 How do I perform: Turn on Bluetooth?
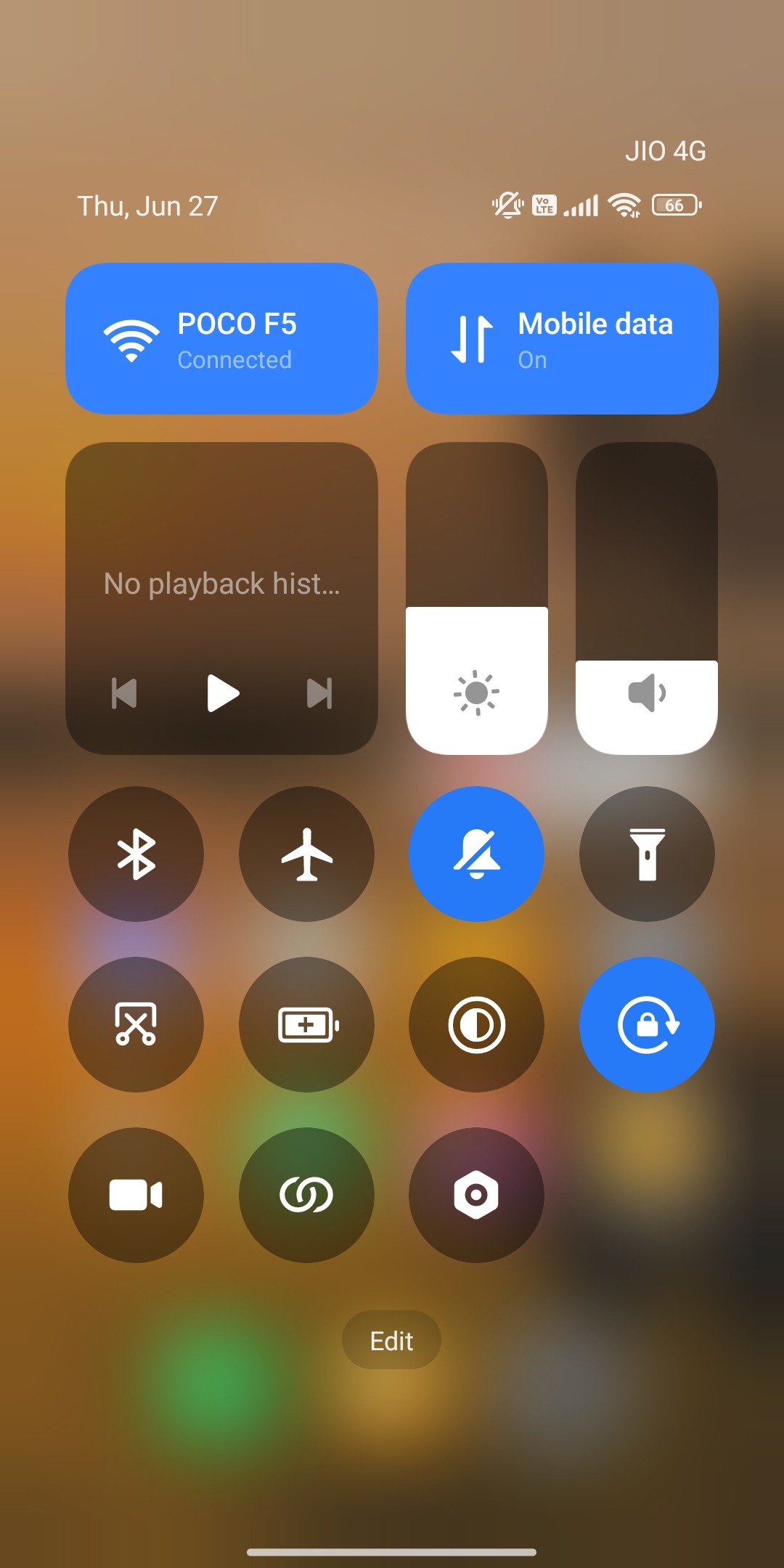point(136,854)
